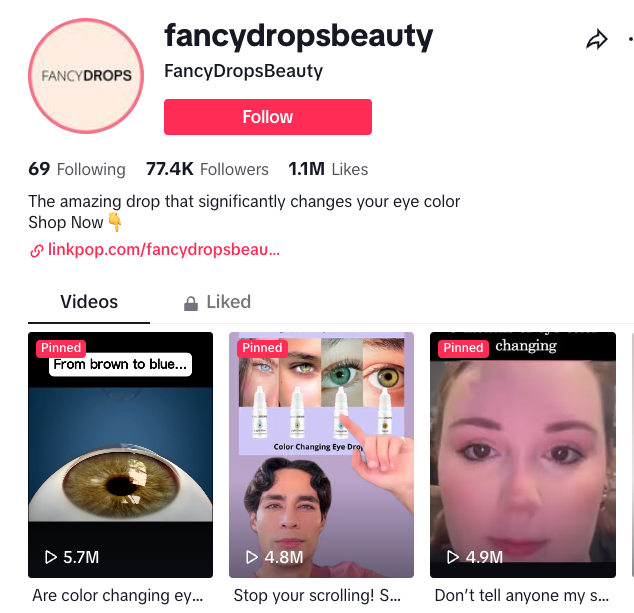Share this profile via arrow icon
Viewport: 634px width, 613px height.
coord(597,40)
